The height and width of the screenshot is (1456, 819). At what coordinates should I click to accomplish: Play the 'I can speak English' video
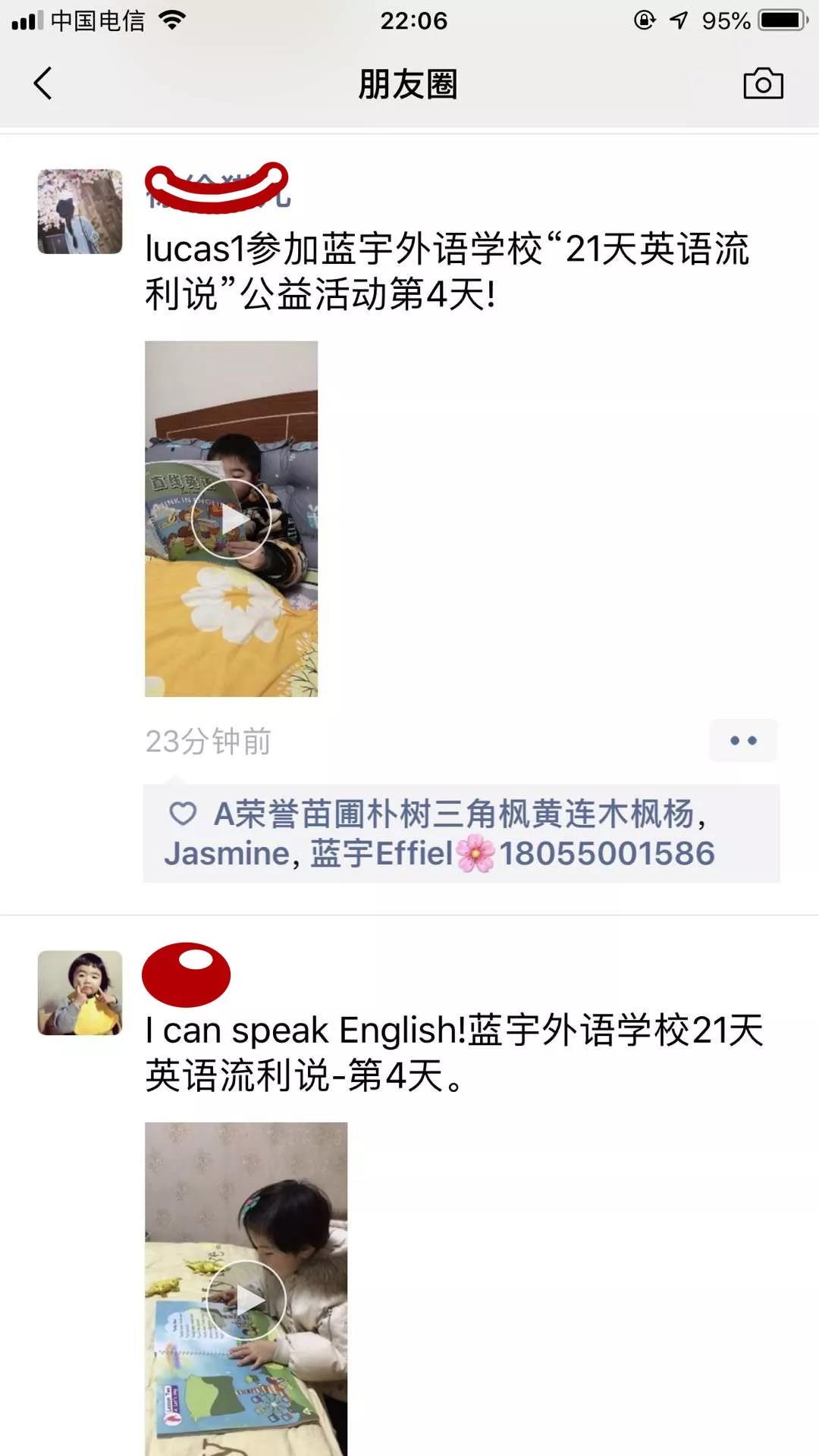tap(246, 1300)
